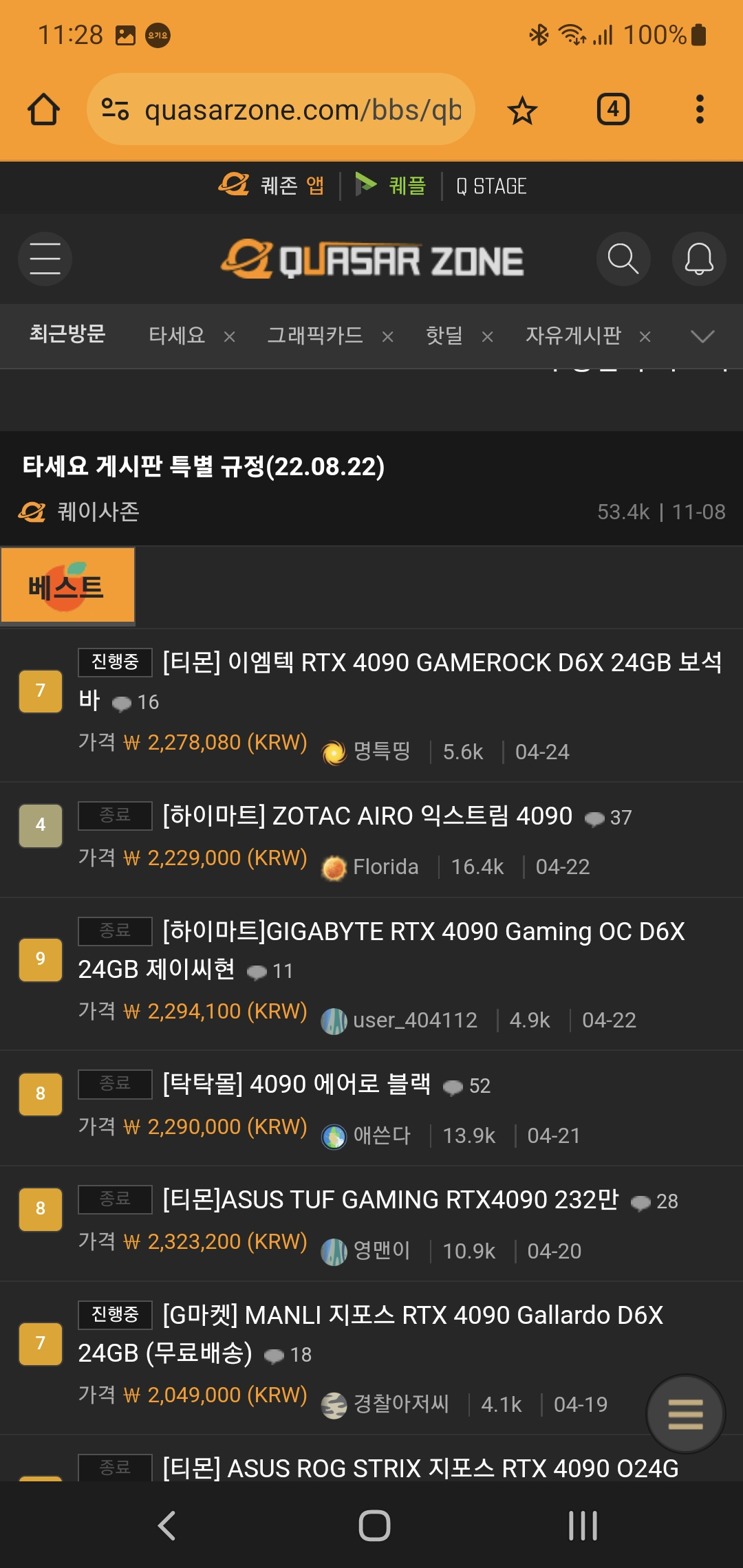The height and width of the screenshot is (1568, 743).
Task: Open the Quasar Zone hamburger side menu
Action: coord(45,259)
